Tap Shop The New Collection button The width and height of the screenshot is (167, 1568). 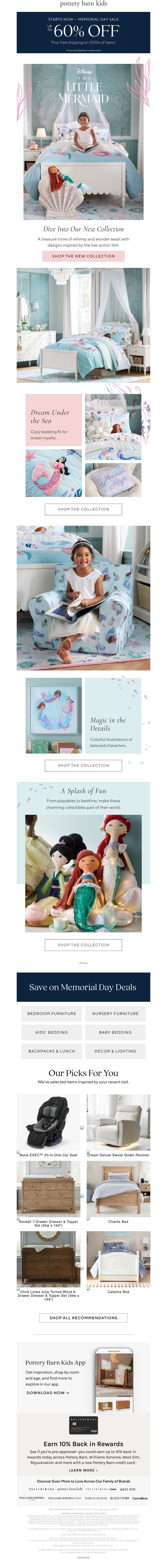pyautogui.click(x=83, y=256)
